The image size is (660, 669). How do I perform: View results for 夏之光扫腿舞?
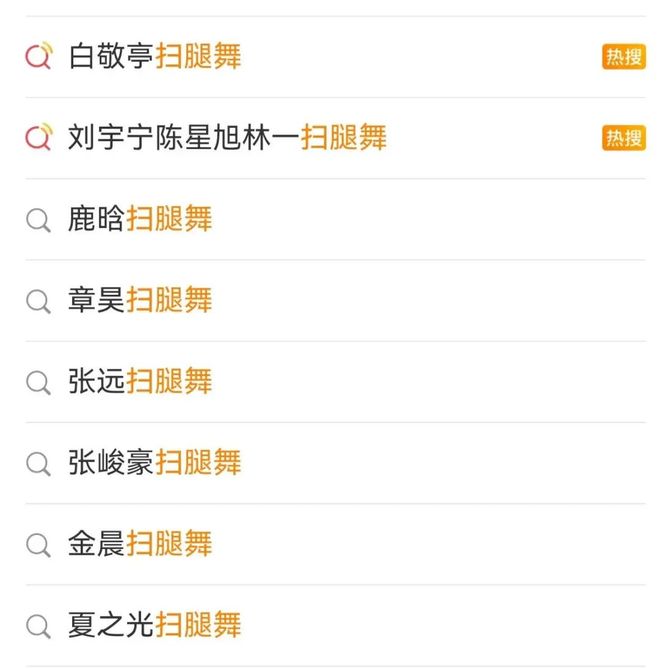(x=155, y=626)
